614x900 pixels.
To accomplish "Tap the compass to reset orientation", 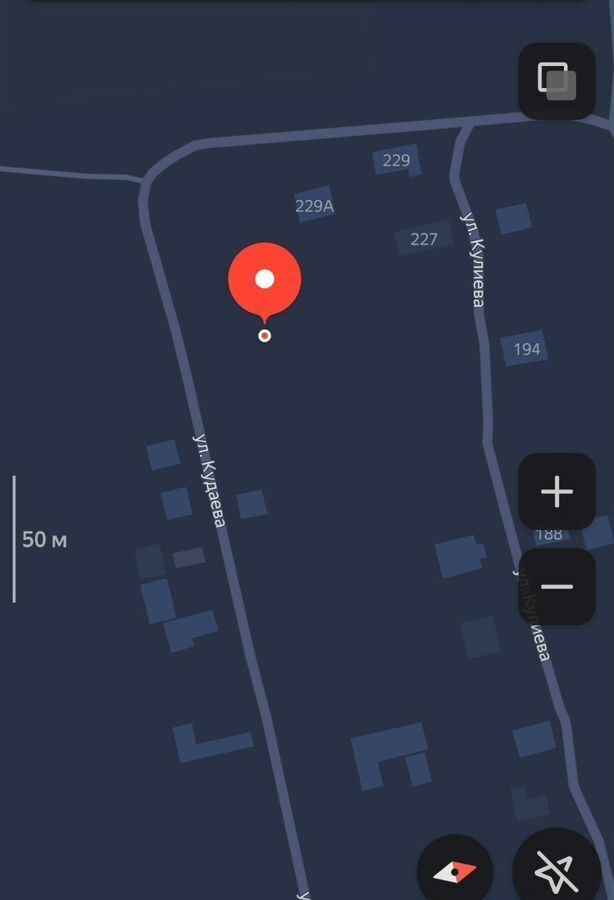I will click(x=455, y=872).
